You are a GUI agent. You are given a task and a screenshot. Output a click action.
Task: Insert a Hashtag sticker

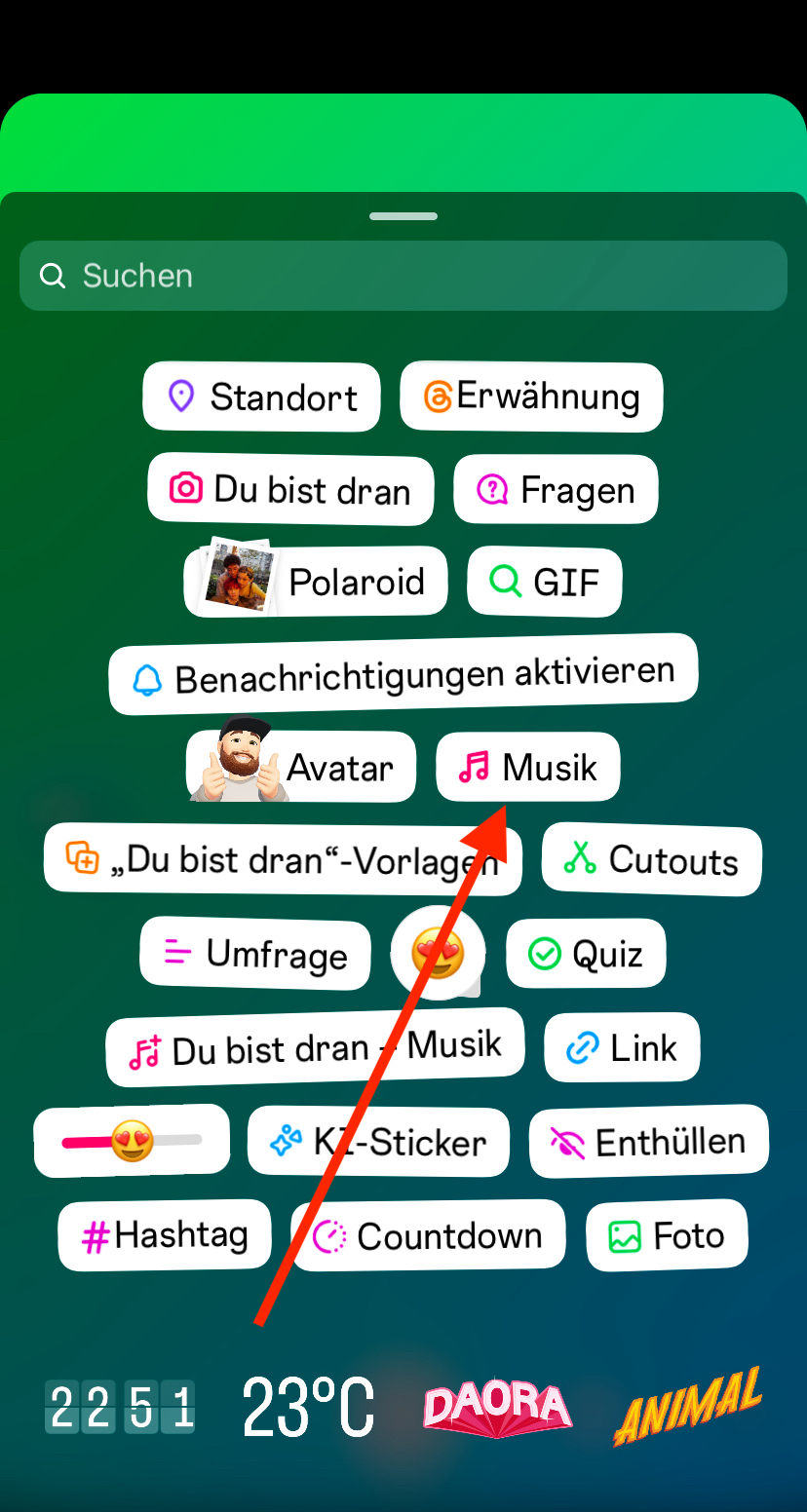[x=165, y=1235]
